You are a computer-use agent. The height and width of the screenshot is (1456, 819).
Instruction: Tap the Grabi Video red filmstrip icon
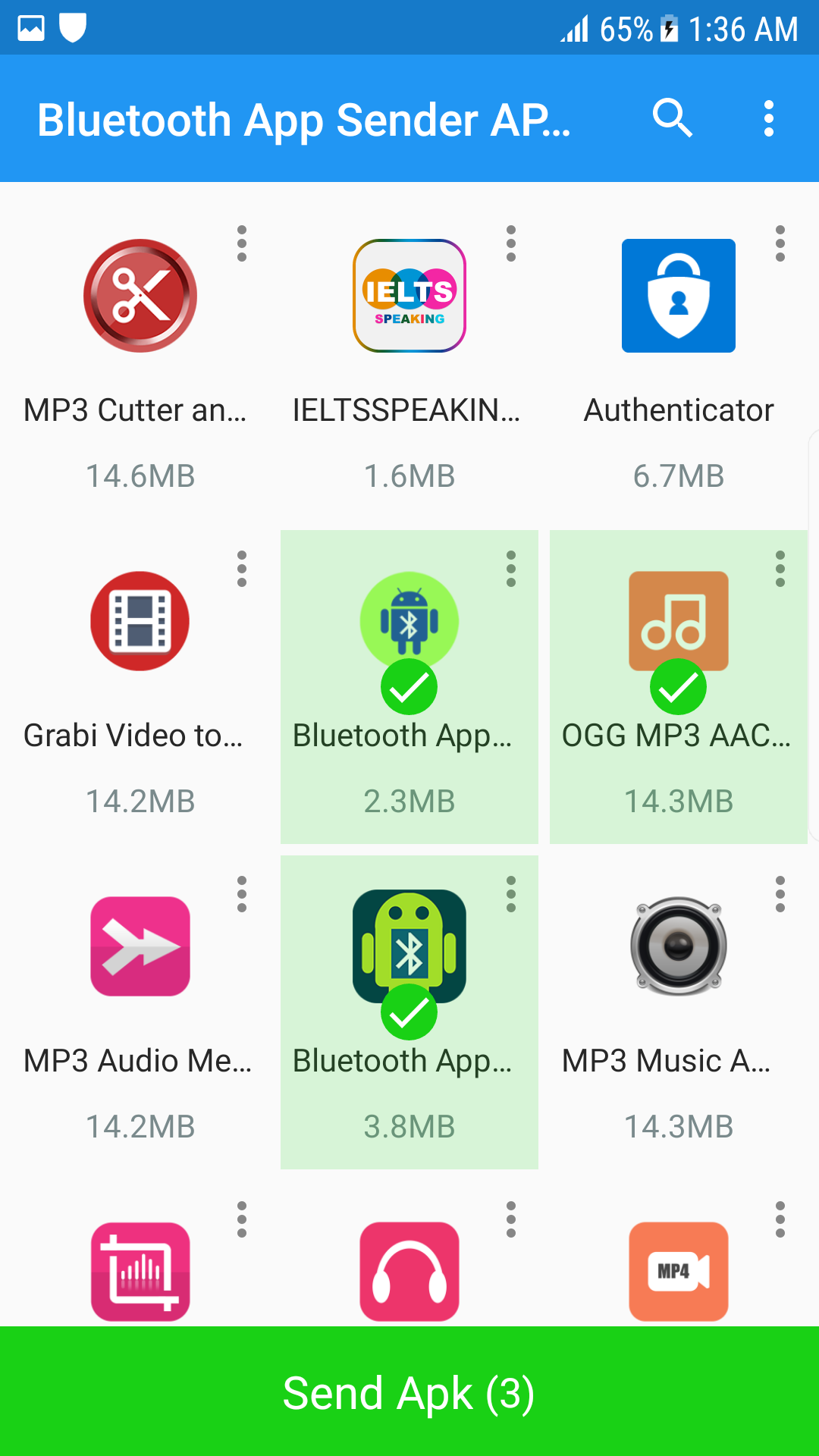click(x=140, y=620)
